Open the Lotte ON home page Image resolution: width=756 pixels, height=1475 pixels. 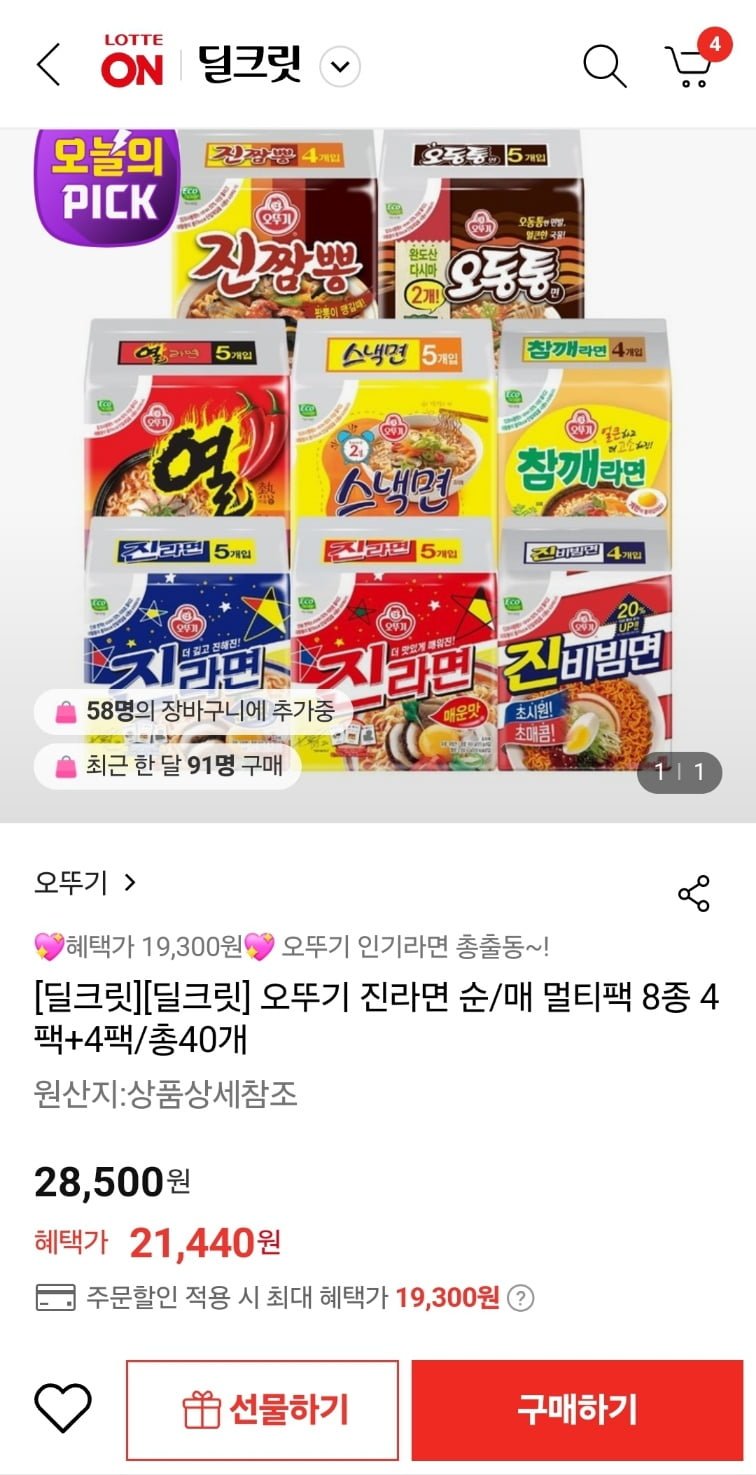tap(132, 62)
